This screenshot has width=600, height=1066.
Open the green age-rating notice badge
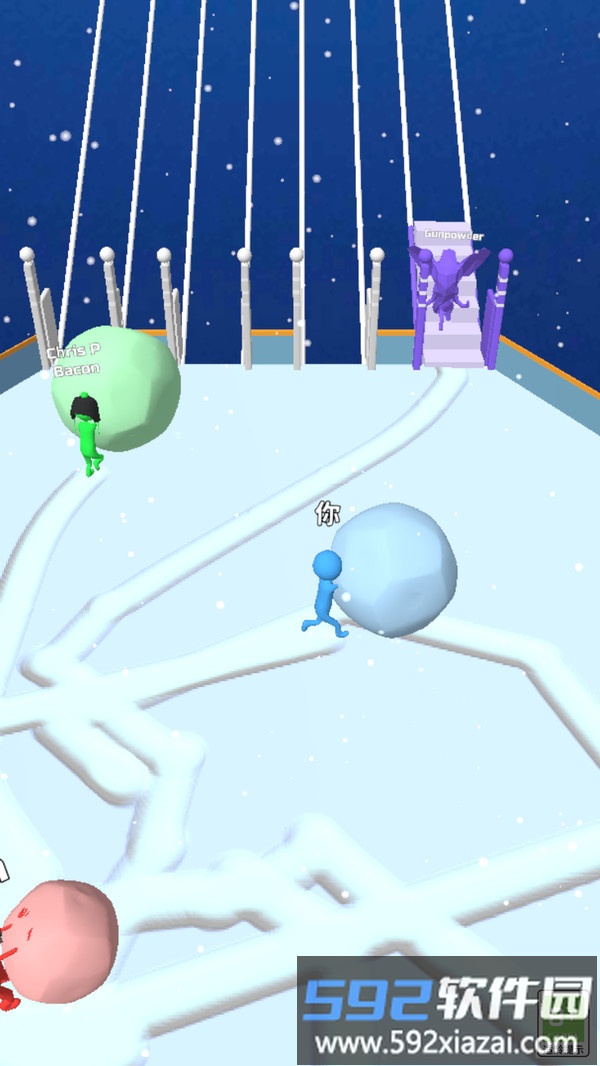(x=563, y=1023)
